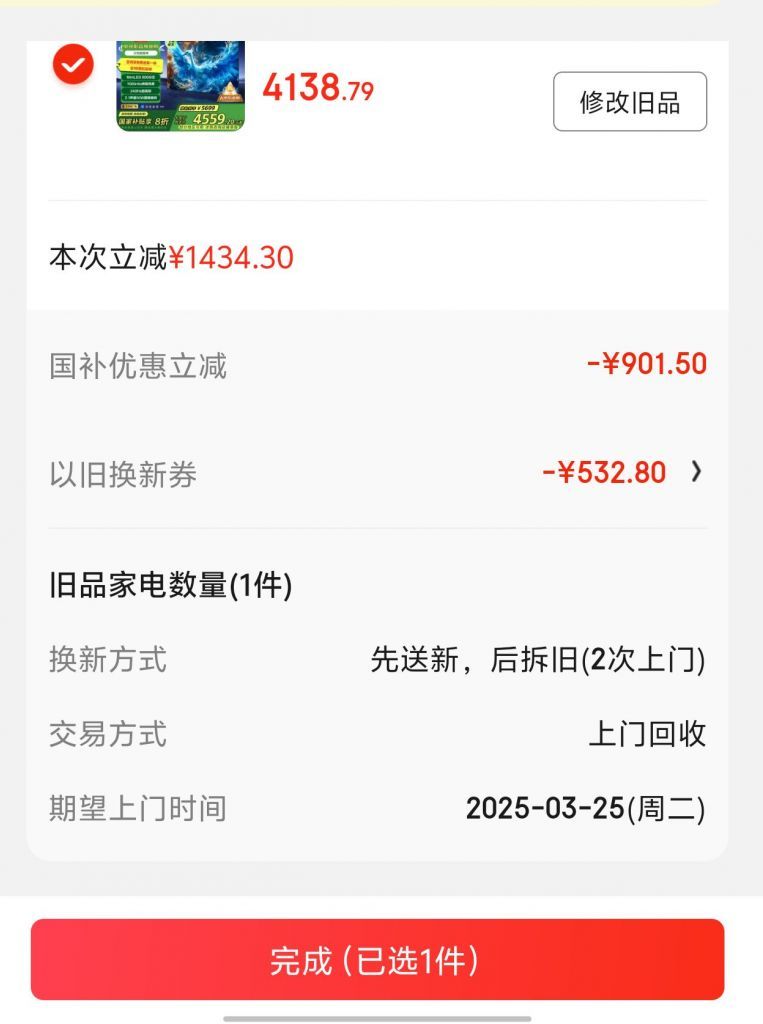Tap the 本次立减¥1434.30 summary text

pos(170,258)
